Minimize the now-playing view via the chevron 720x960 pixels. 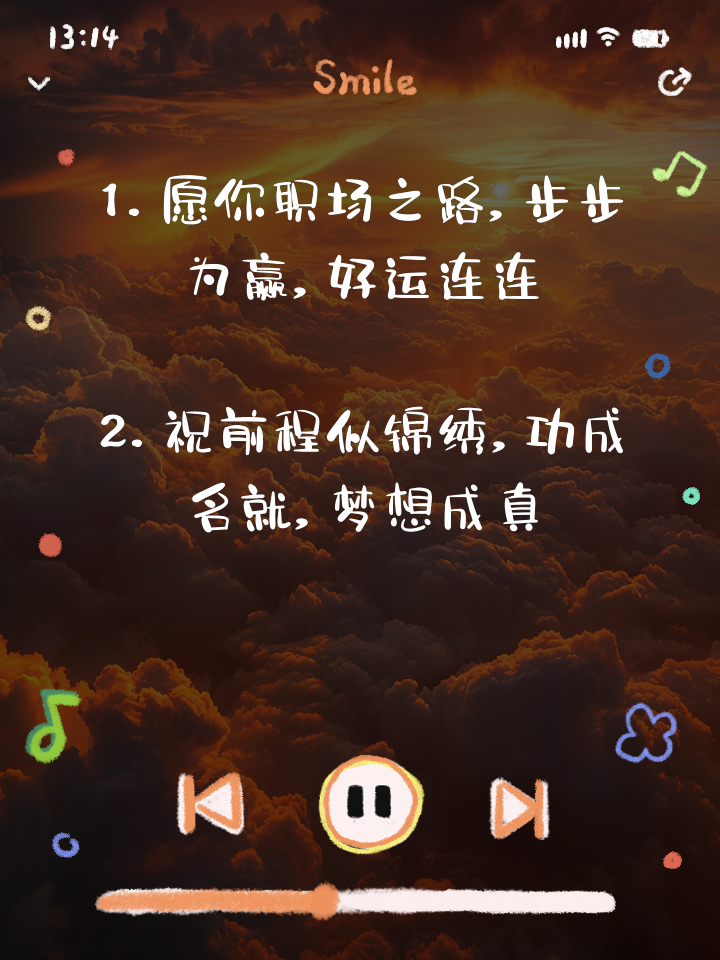(38, 84)
